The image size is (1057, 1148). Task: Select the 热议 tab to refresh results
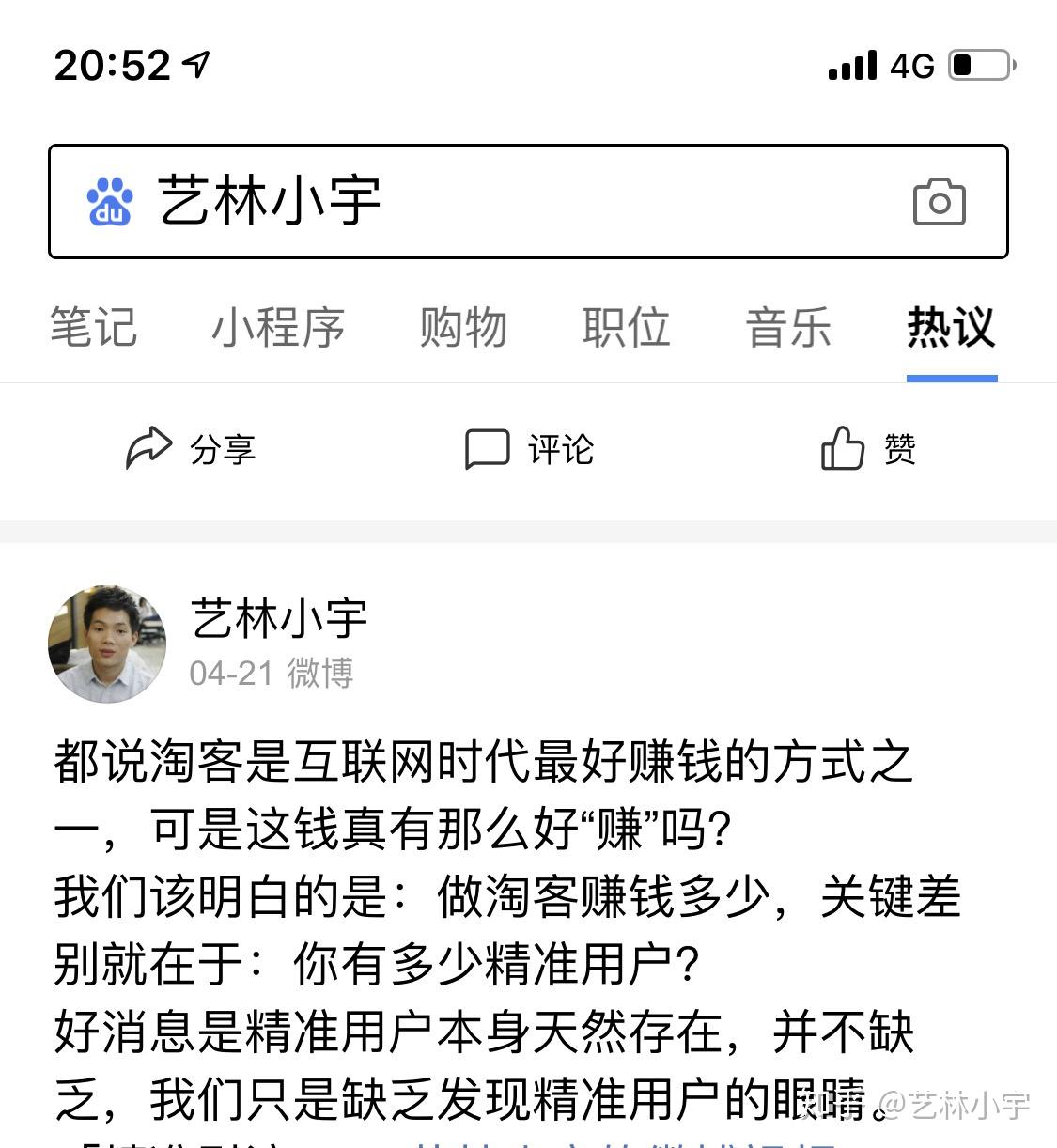951,329
